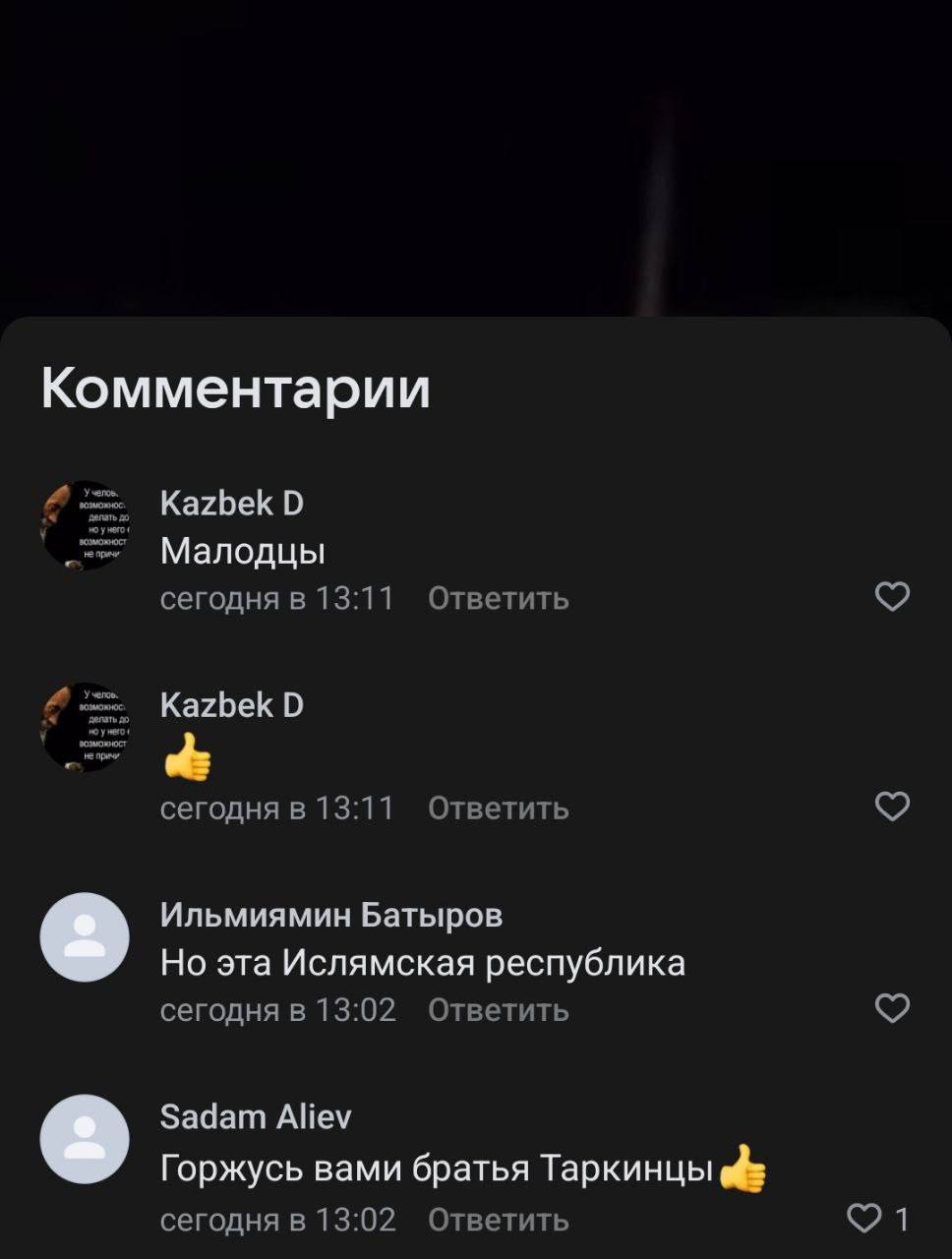Reply to Kazbek D's "Малодцы" comment
Image resolution: width=952 pixels, height=1259 pixels.
499,598
